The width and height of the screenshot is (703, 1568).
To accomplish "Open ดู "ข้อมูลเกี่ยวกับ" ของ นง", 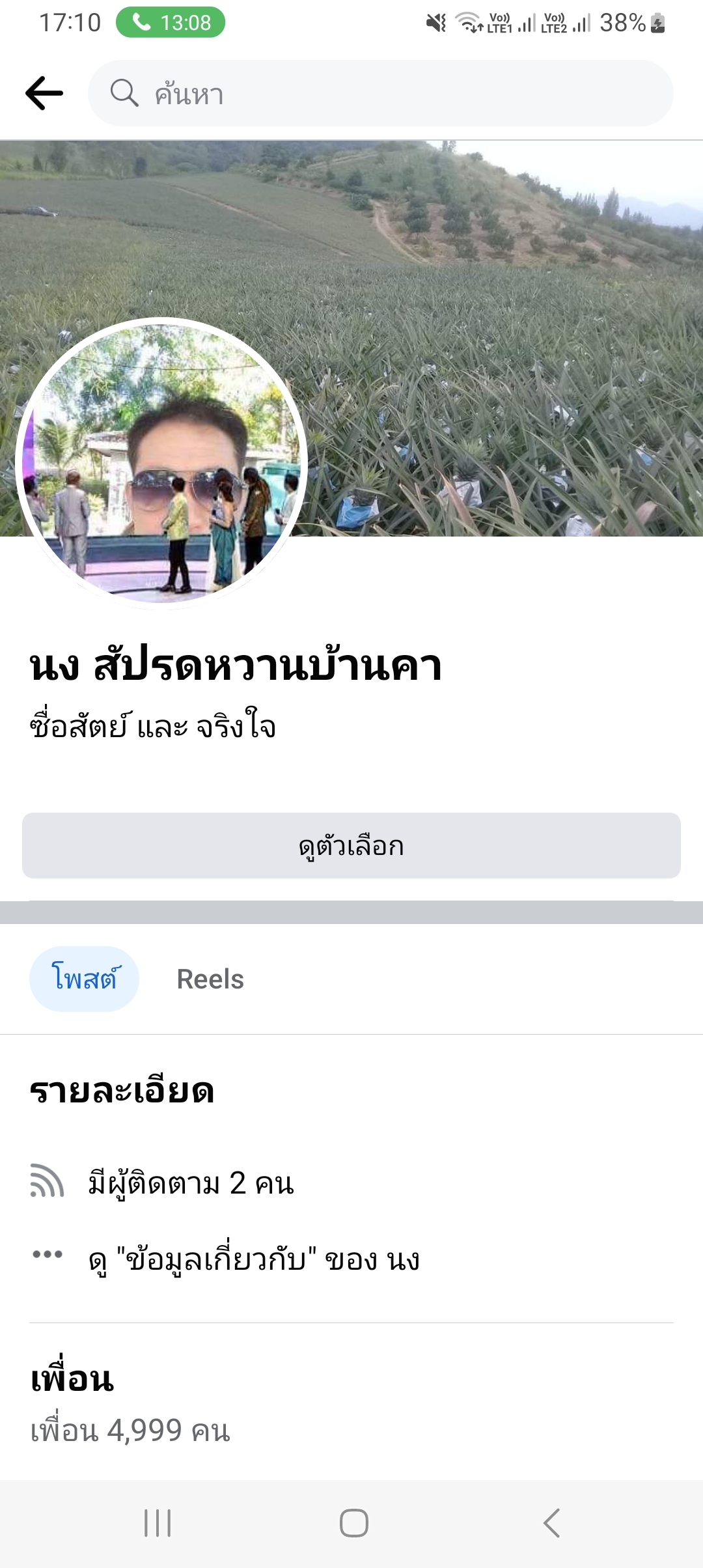I will [x=254, y=1259].
